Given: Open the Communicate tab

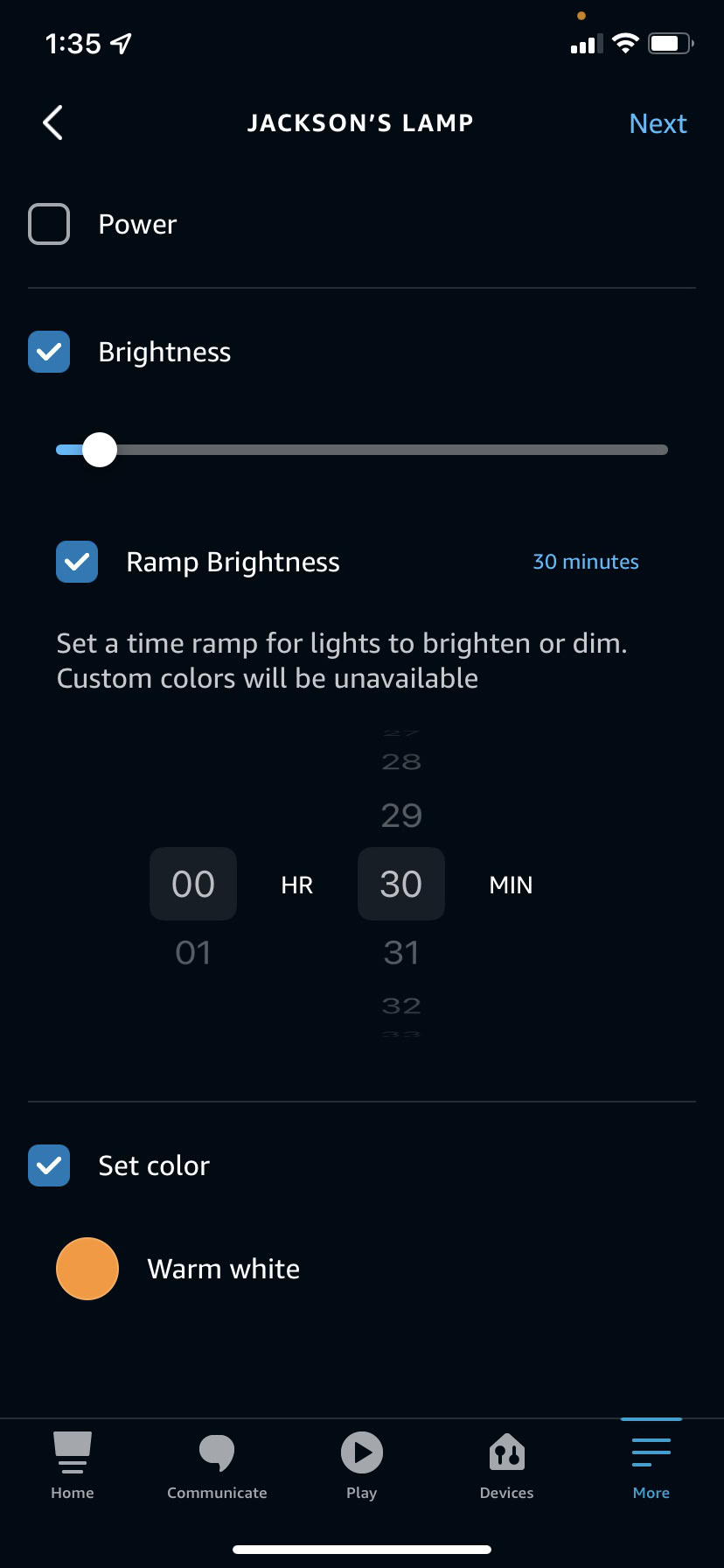Looking at the screenshot, I should (217, 1464).
